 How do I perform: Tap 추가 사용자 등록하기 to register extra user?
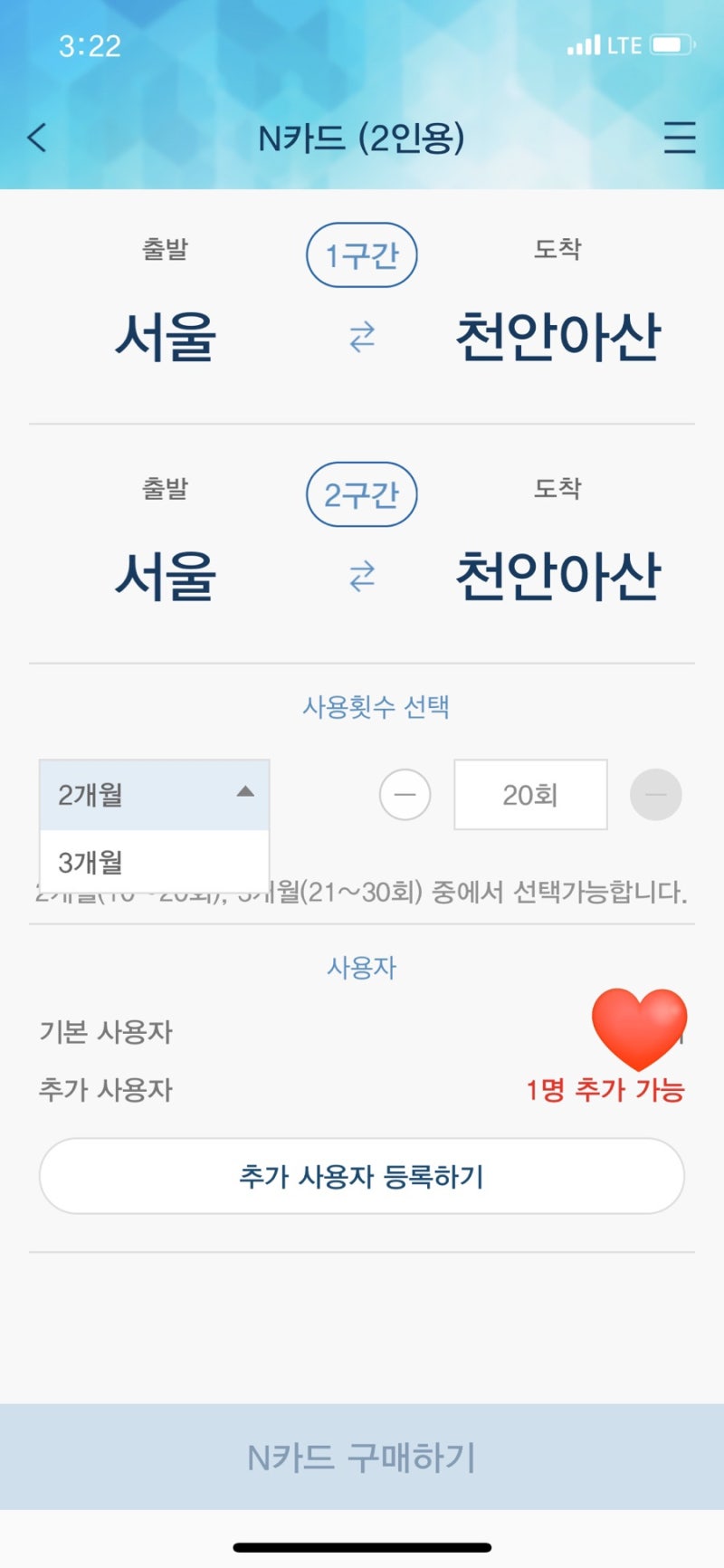coord(361,1175)
